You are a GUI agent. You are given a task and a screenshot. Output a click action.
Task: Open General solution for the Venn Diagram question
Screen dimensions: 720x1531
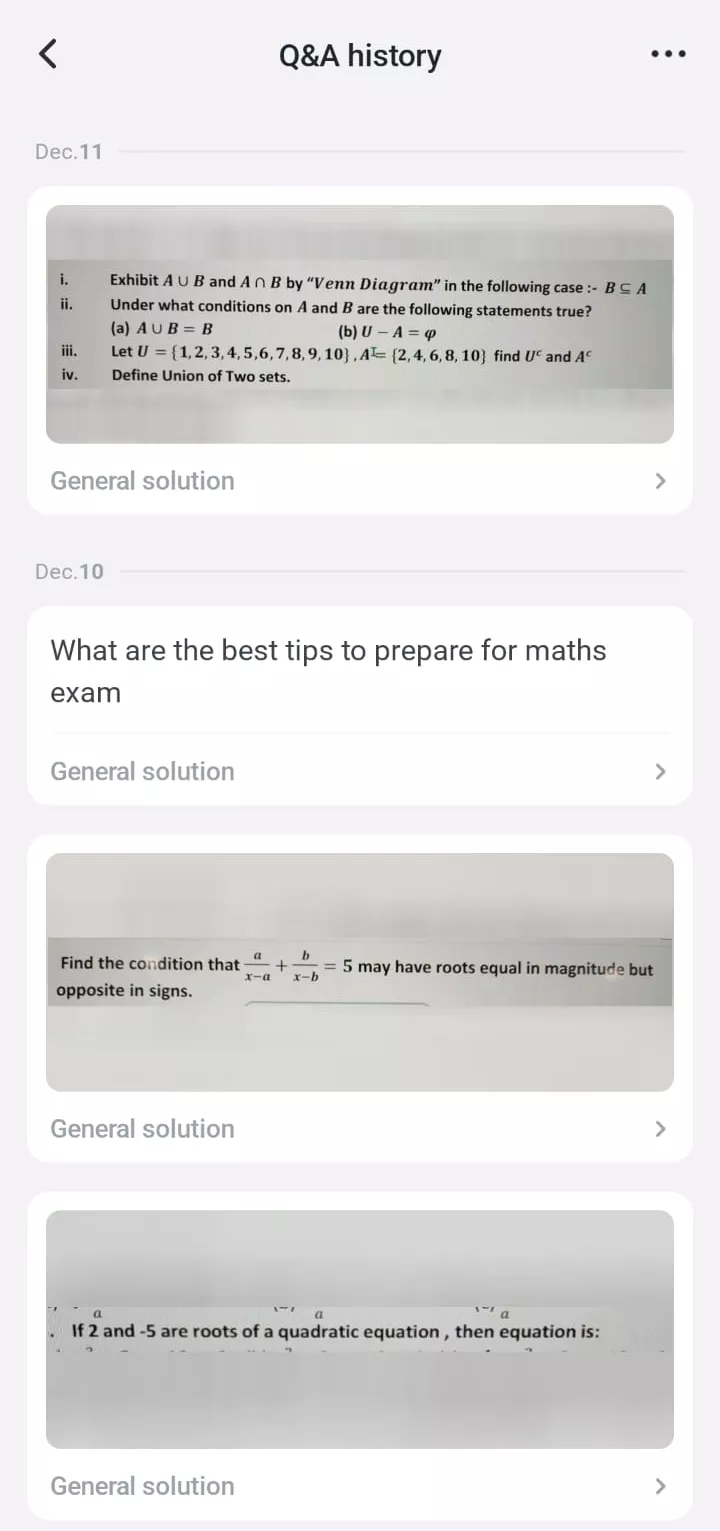142,481
